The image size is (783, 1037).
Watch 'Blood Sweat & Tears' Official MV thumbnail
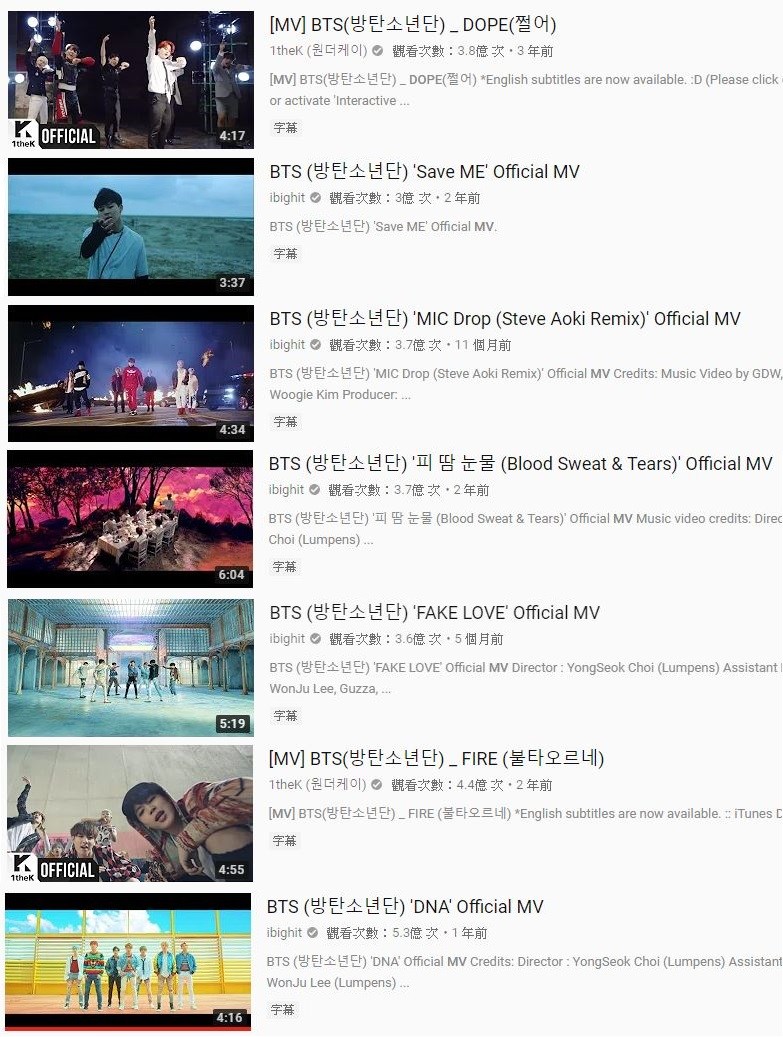(130, 518)
